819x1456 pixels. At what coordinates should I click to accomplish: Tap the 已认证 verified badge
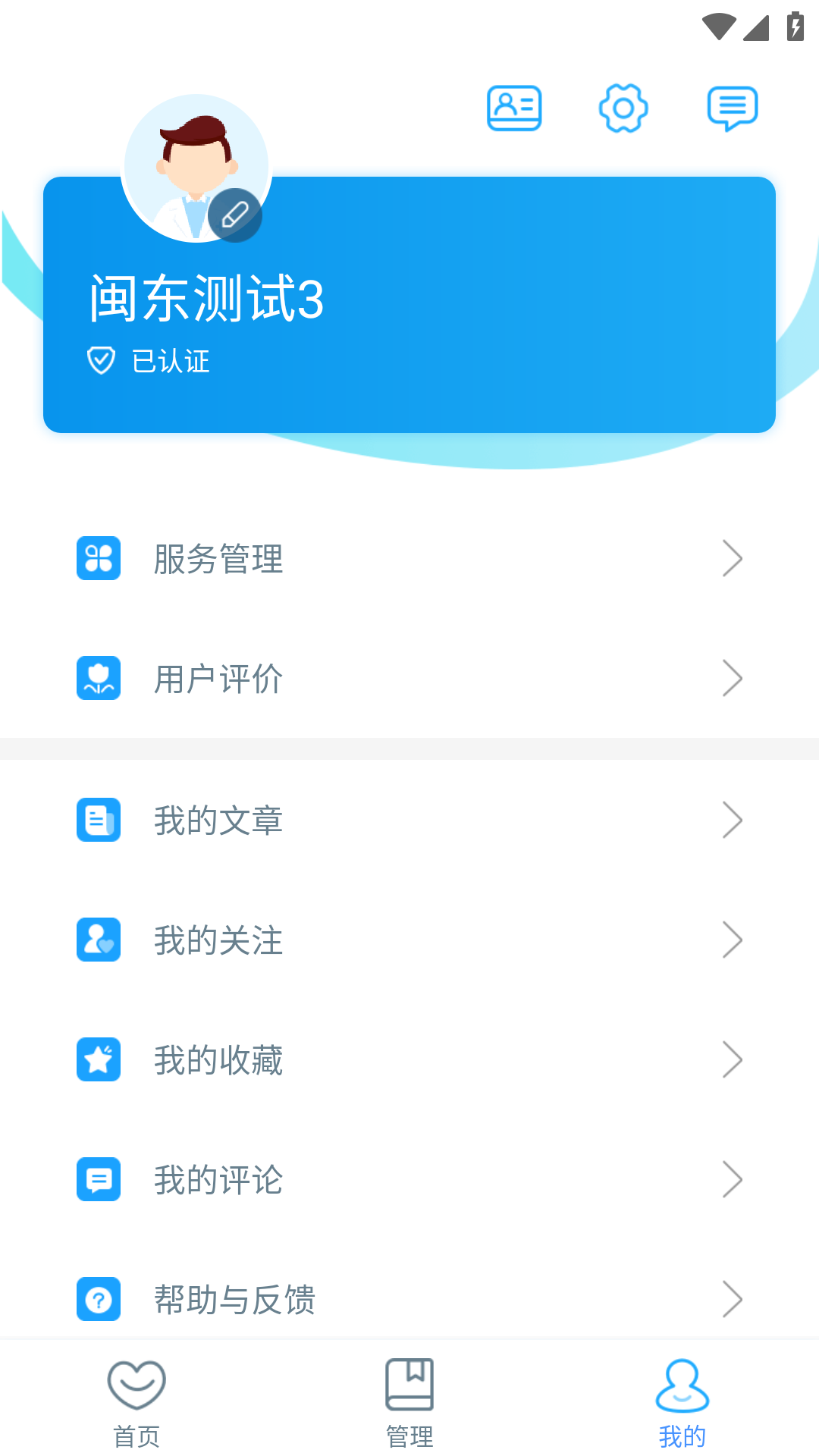[149, 360]
